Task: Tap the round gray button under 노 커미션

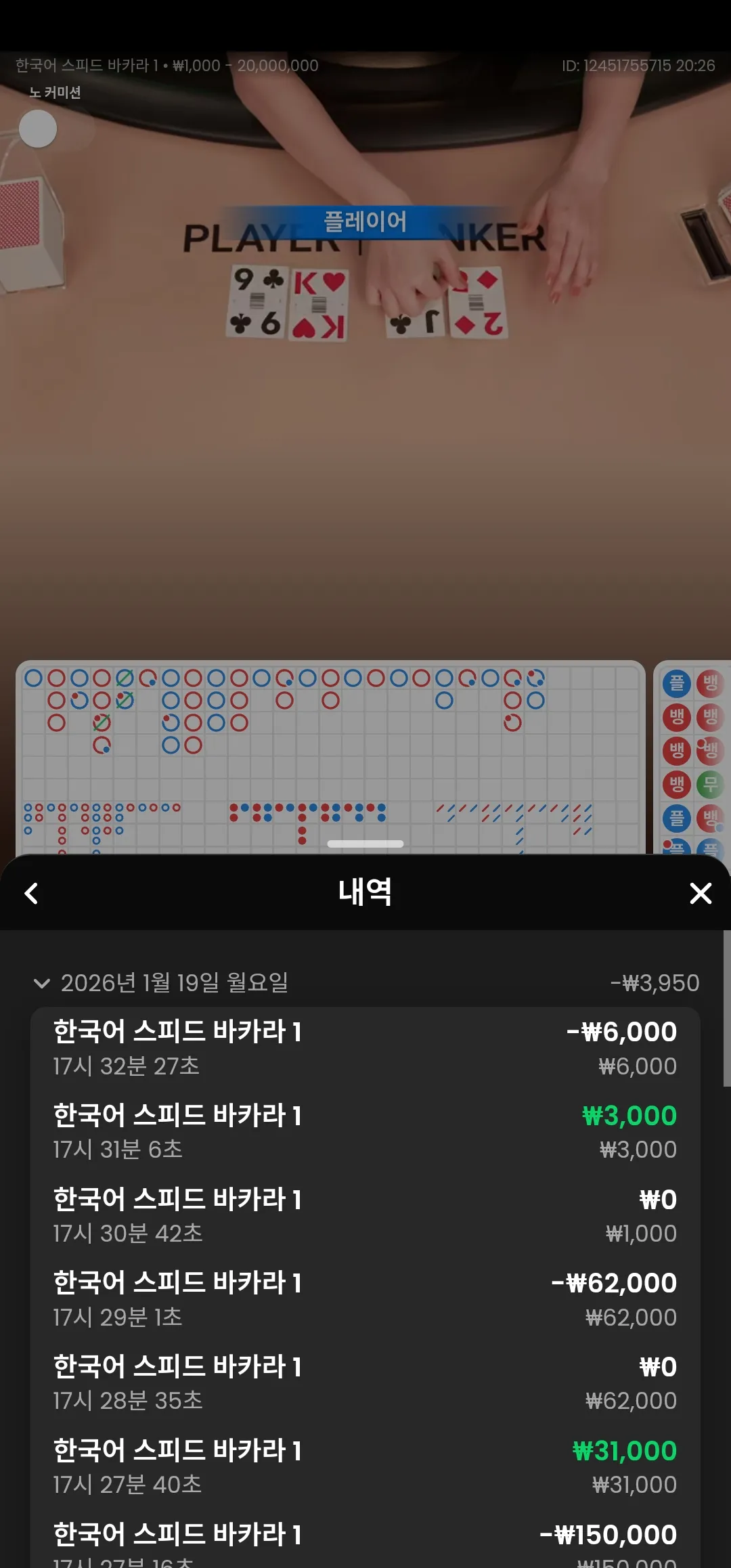Action: (x=38, y=129)
